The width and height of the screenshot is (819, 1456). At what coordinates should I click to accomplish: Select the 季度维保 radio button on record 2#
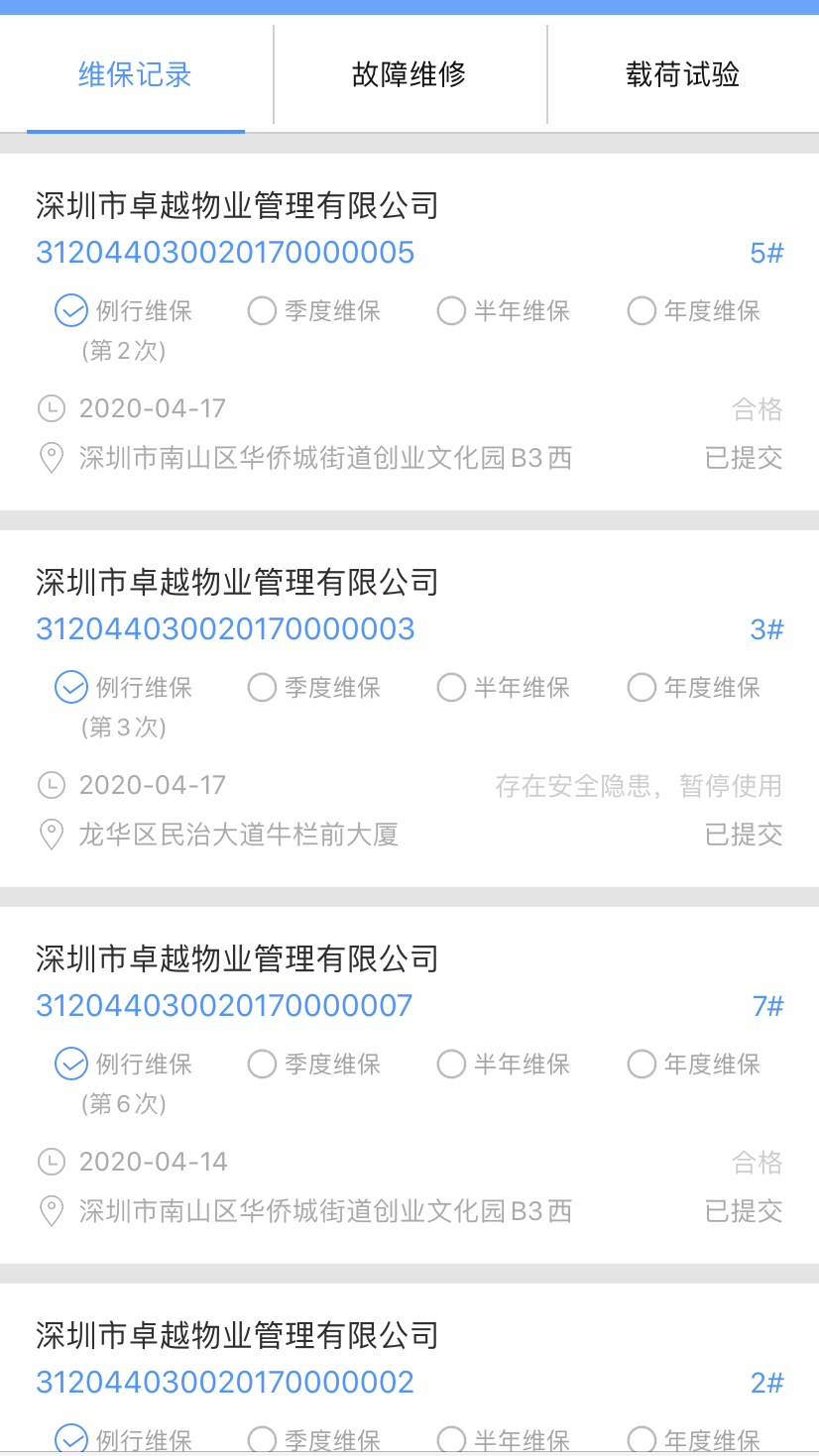pyautogui.click(x=261, y=1440)
